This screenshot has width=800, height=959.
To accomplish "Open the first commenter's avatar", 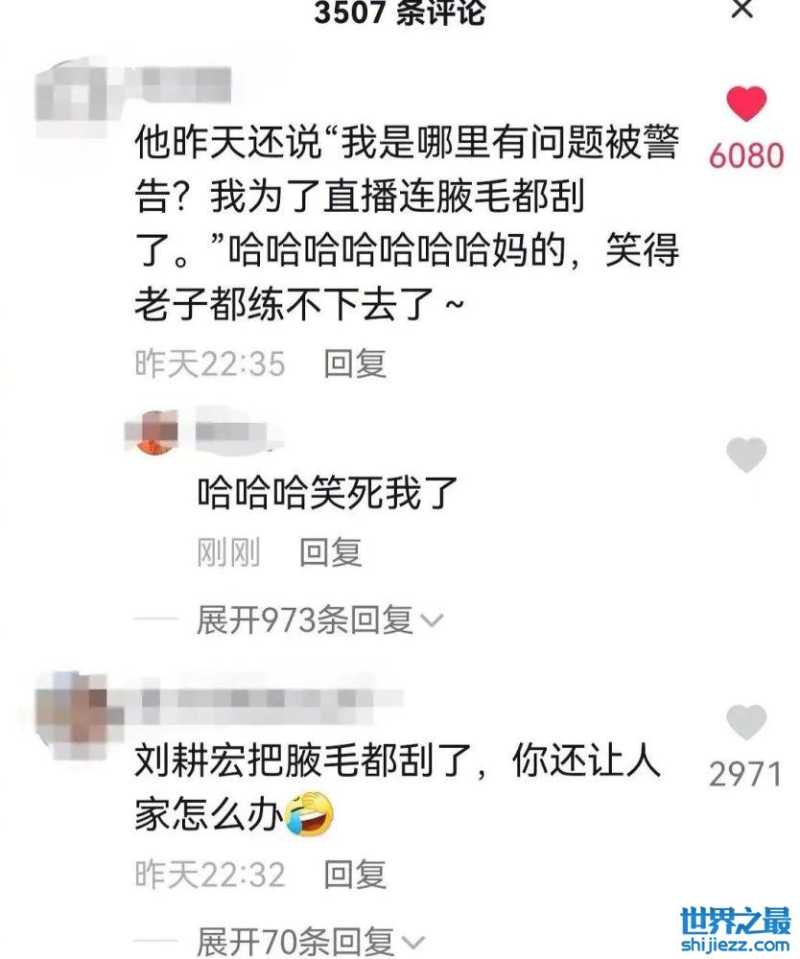I will tap(76, 93).
